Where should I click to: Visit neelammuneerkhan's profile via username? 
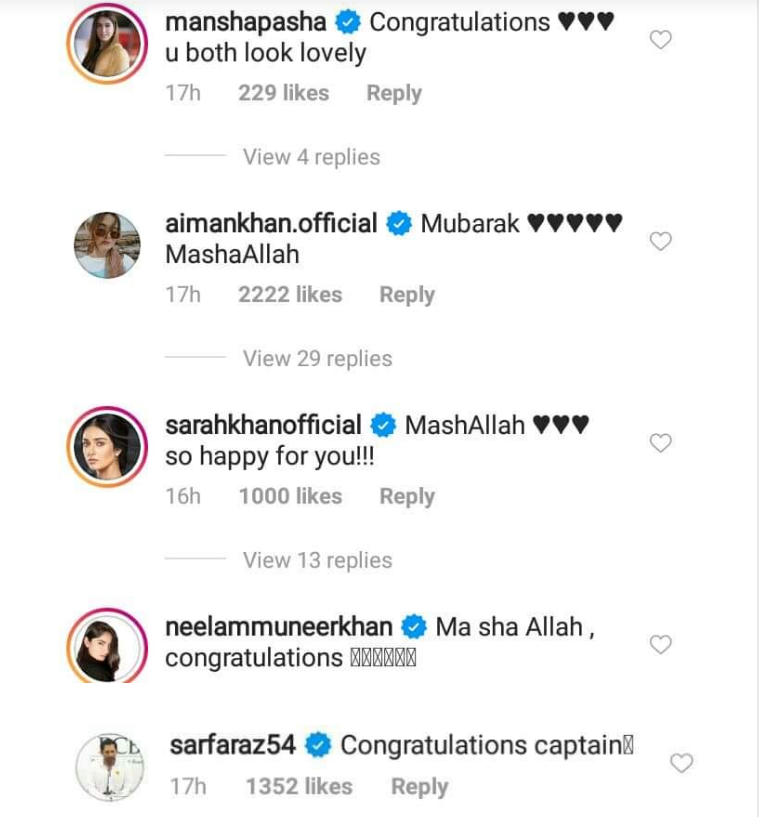click(278, 627)
